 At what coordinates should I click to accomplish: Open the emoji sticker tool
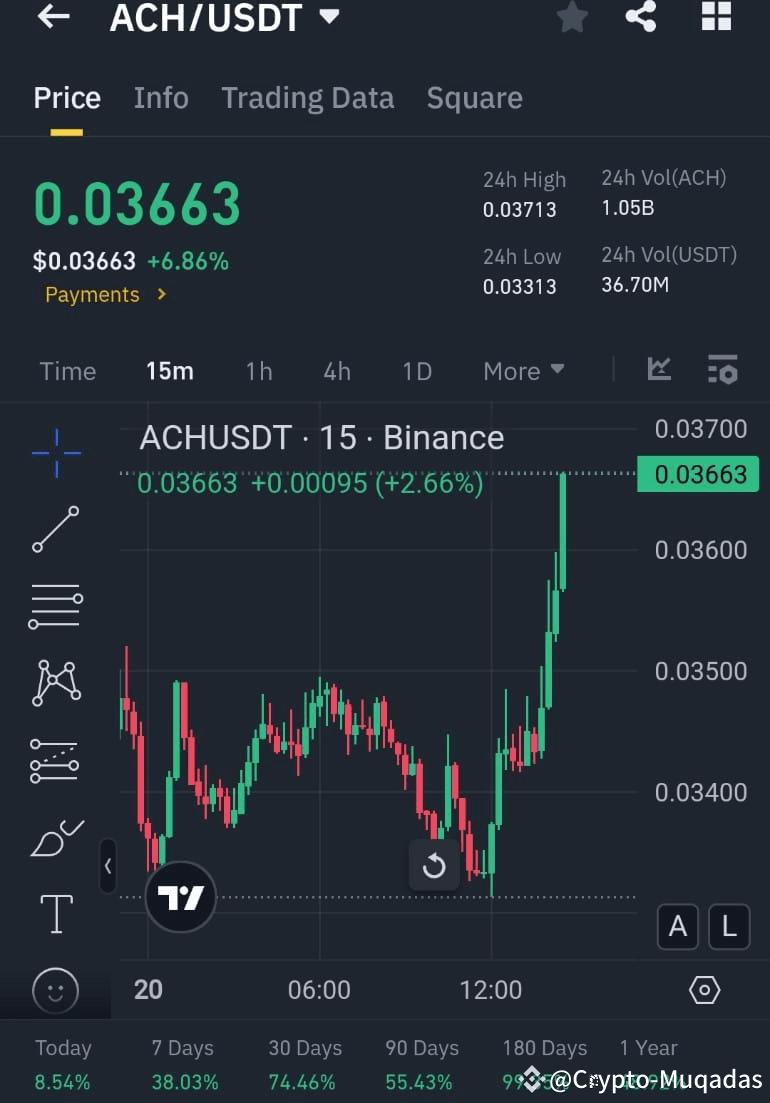click(x=55, y=990)
